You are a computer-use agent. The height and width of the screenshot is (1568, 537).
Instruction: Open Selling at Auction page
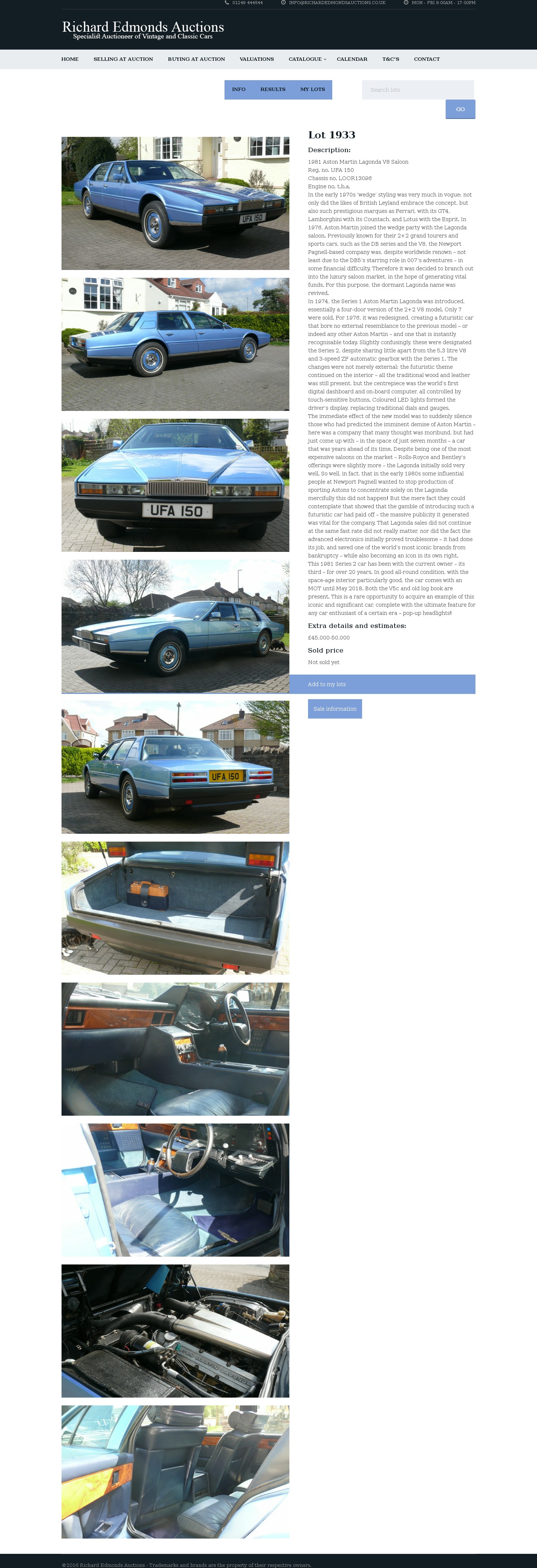pos(123,59)
